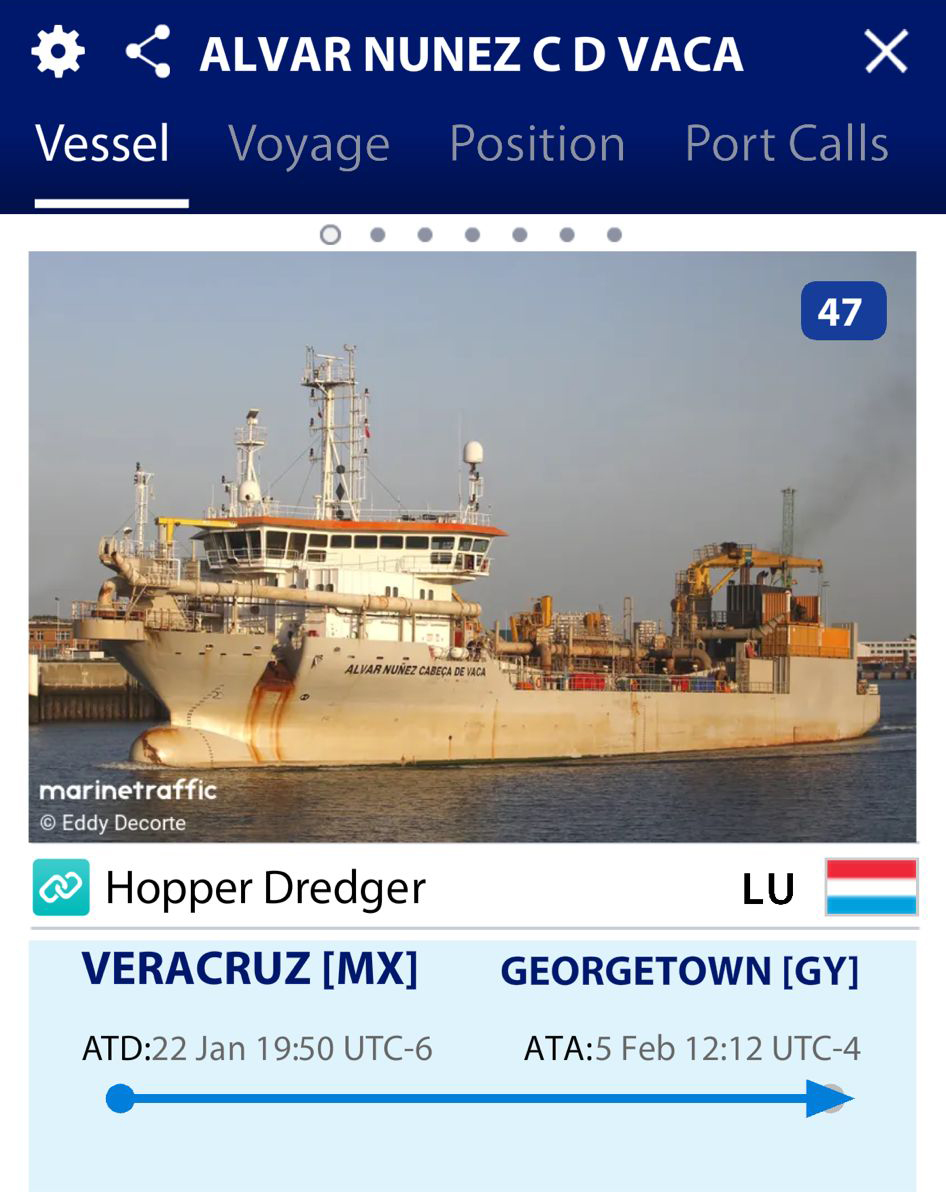Image resolution: width=946 pixels, height=1202 pixels.
Task: Open destination port Georgetown [GY]
Action: point(679,970)
